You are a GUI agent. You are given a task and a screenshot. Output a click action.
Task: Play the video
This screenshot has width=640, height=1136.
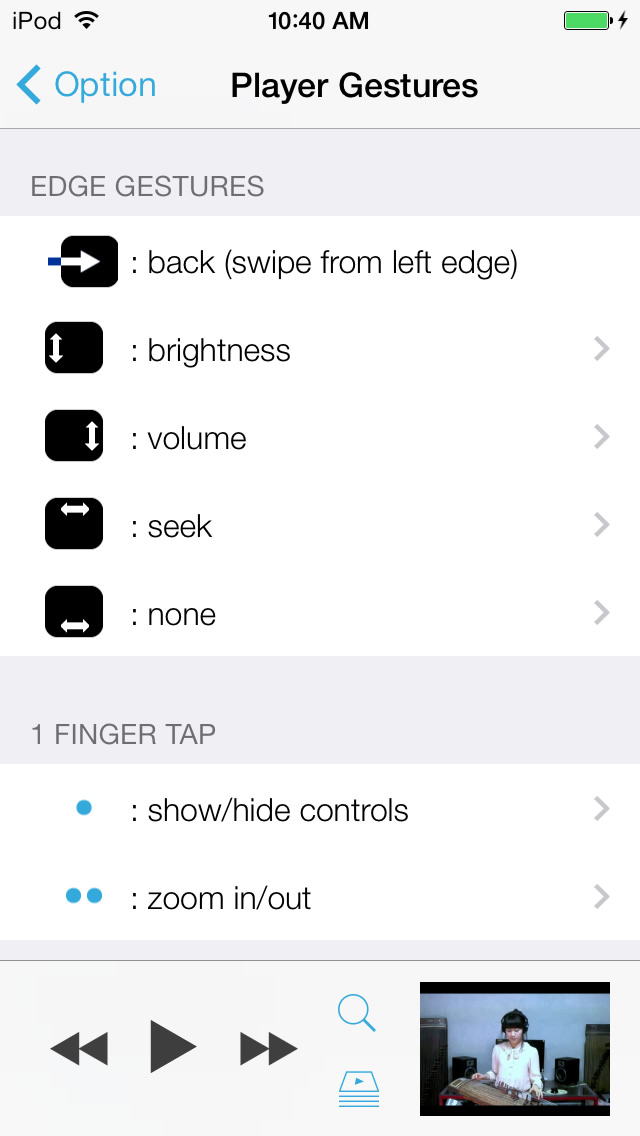coord(173,1047)
